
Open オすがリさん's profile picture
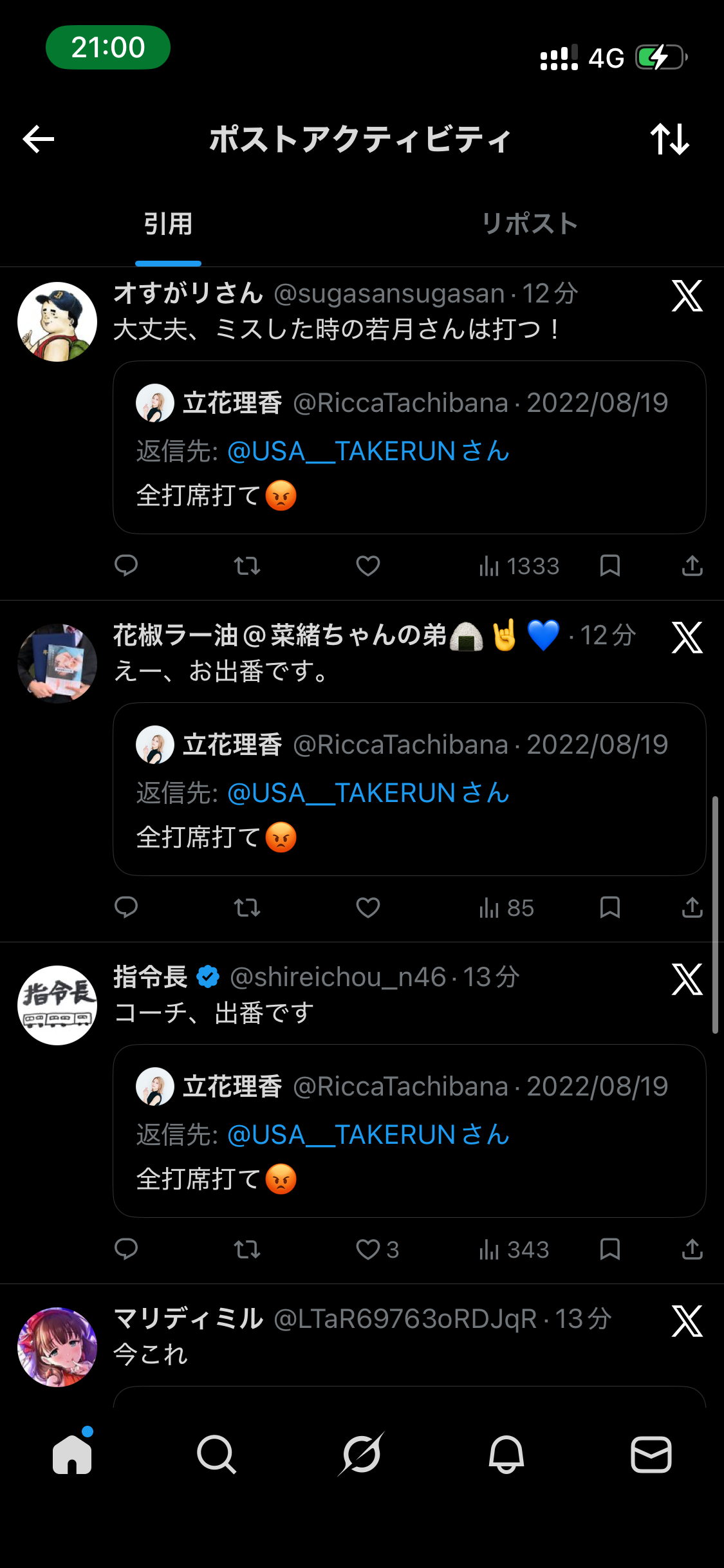coord(57,322)
